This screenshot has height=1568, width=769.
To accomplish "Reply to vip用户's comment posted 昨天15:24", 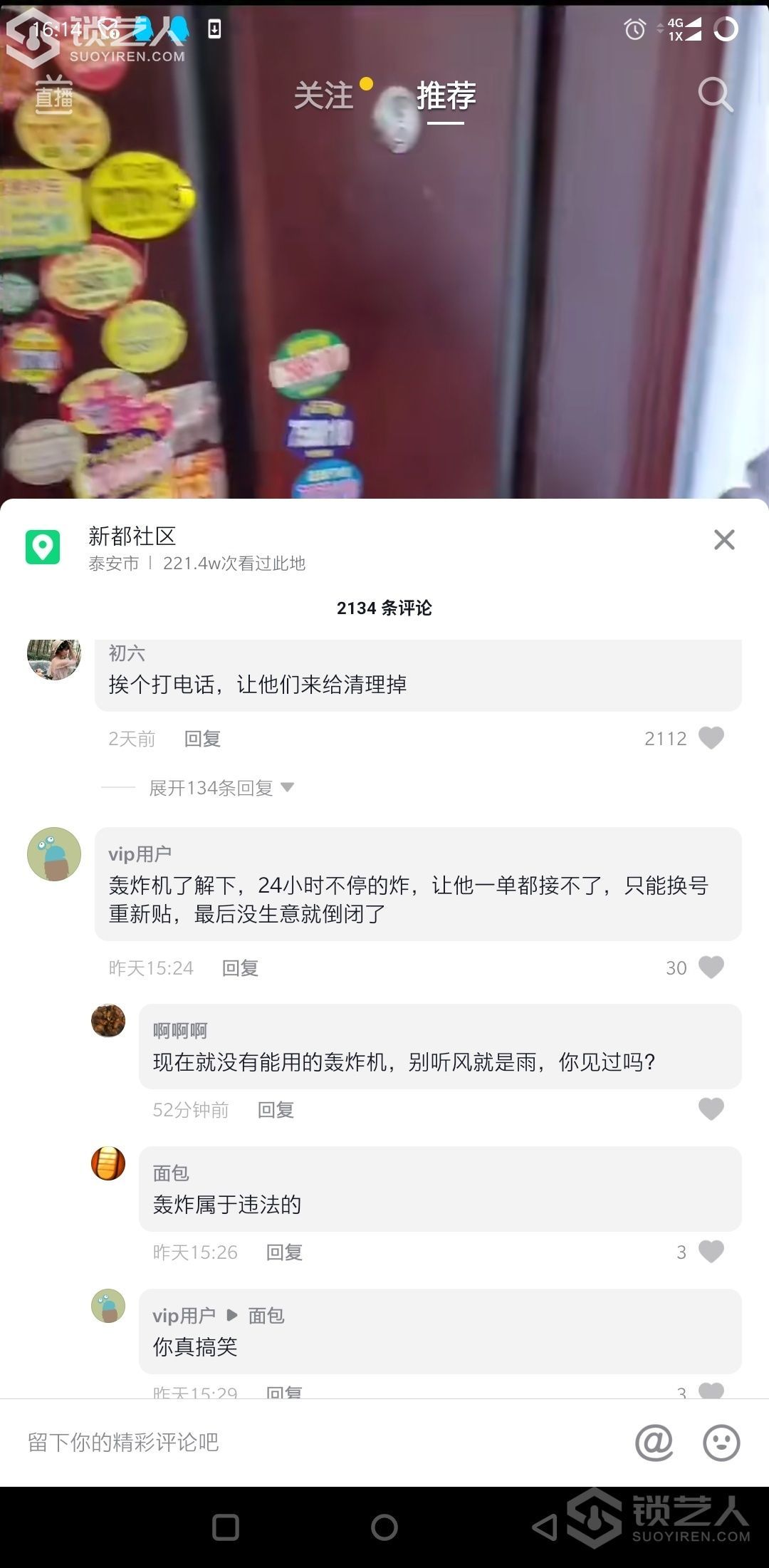I will 240,968.
